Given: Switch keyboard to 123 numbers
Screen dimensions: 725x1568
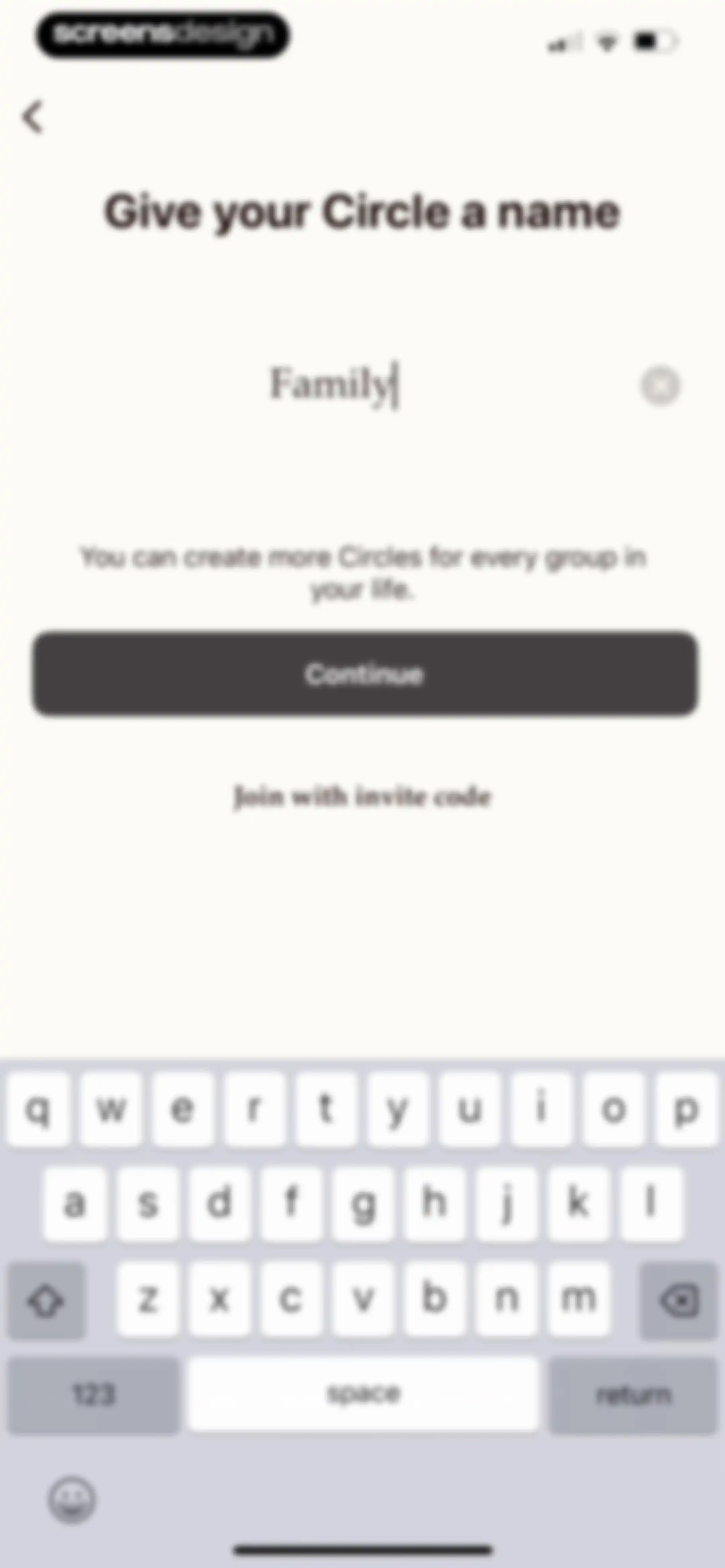Looking at the screenshot, I should [93, 1394].
